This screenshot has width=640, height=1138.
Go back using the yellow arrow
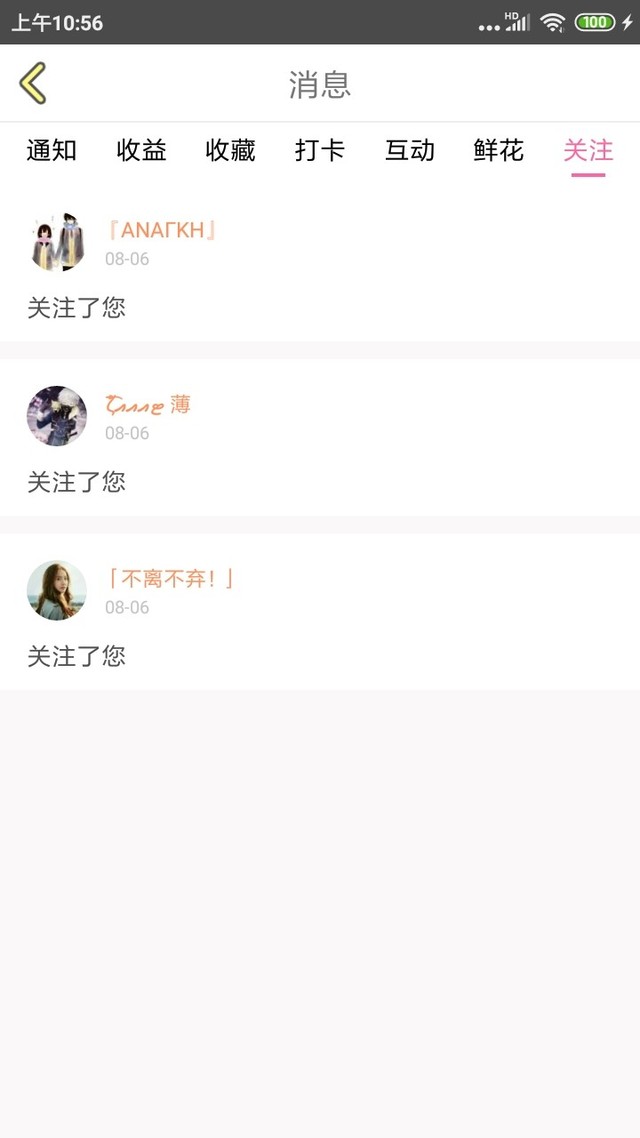point(33,83)
